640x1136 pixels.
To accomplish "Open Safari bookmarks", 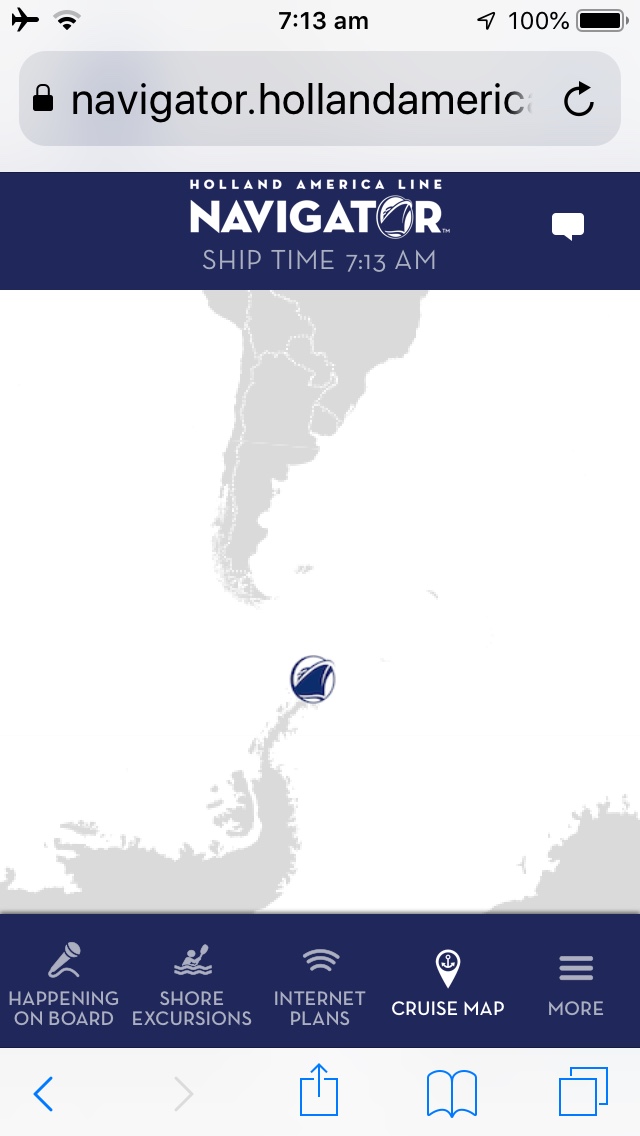I will click(x=452, y=1093).
